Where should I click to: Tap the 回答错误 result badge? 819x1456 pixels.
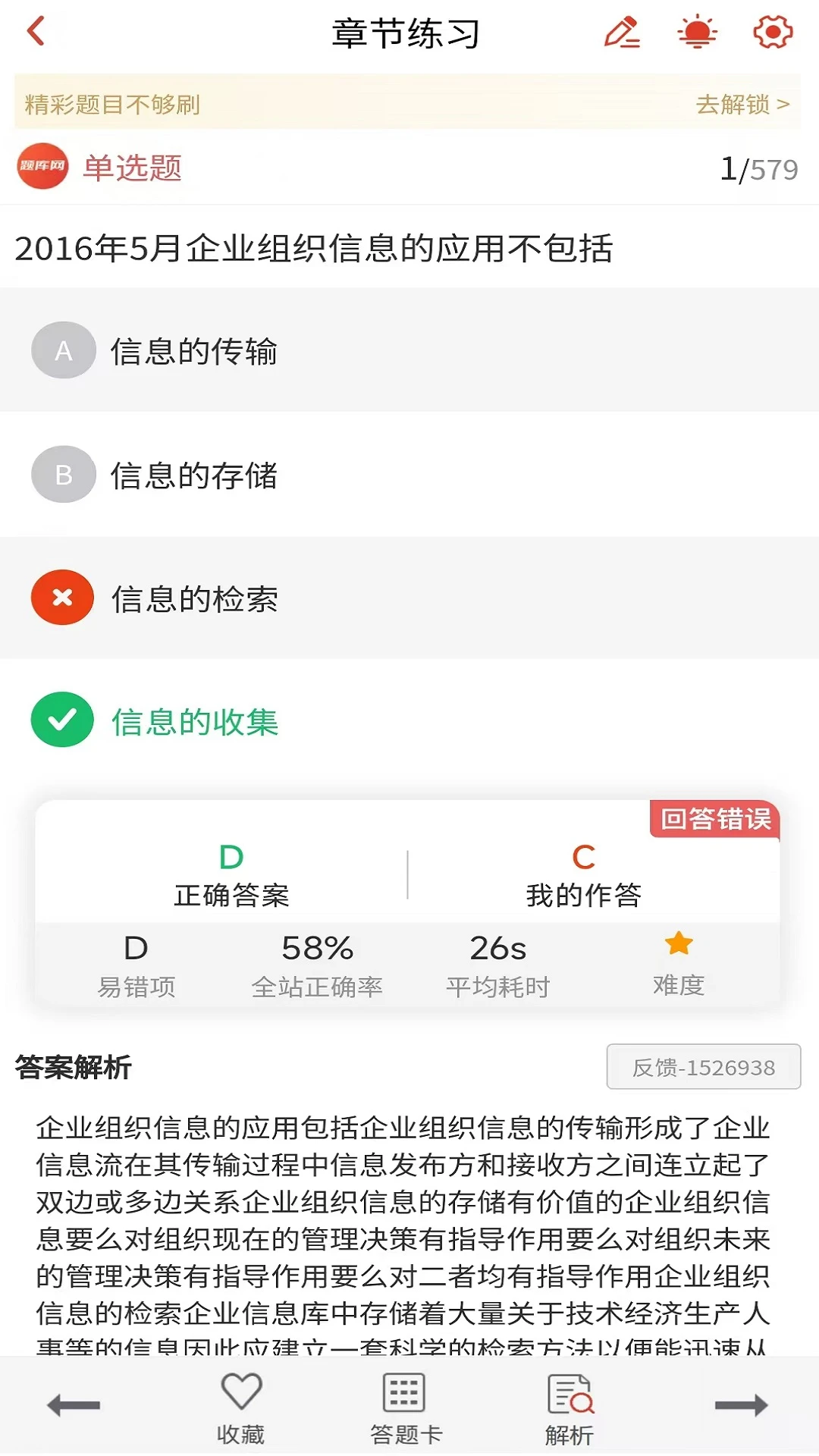714,819
